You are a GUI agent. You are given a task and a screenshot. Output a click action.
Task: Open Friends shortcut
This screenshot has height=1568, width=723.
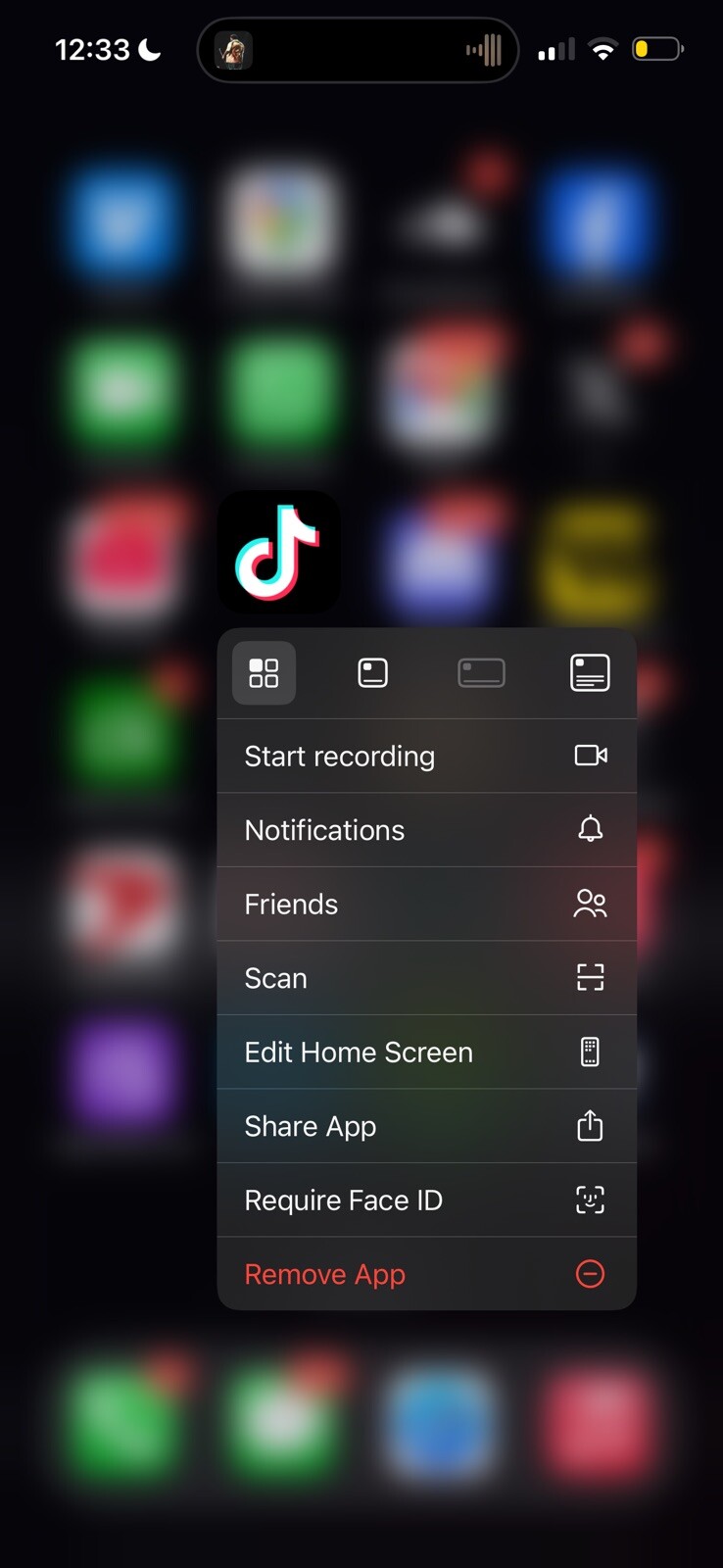coord(426,905)
